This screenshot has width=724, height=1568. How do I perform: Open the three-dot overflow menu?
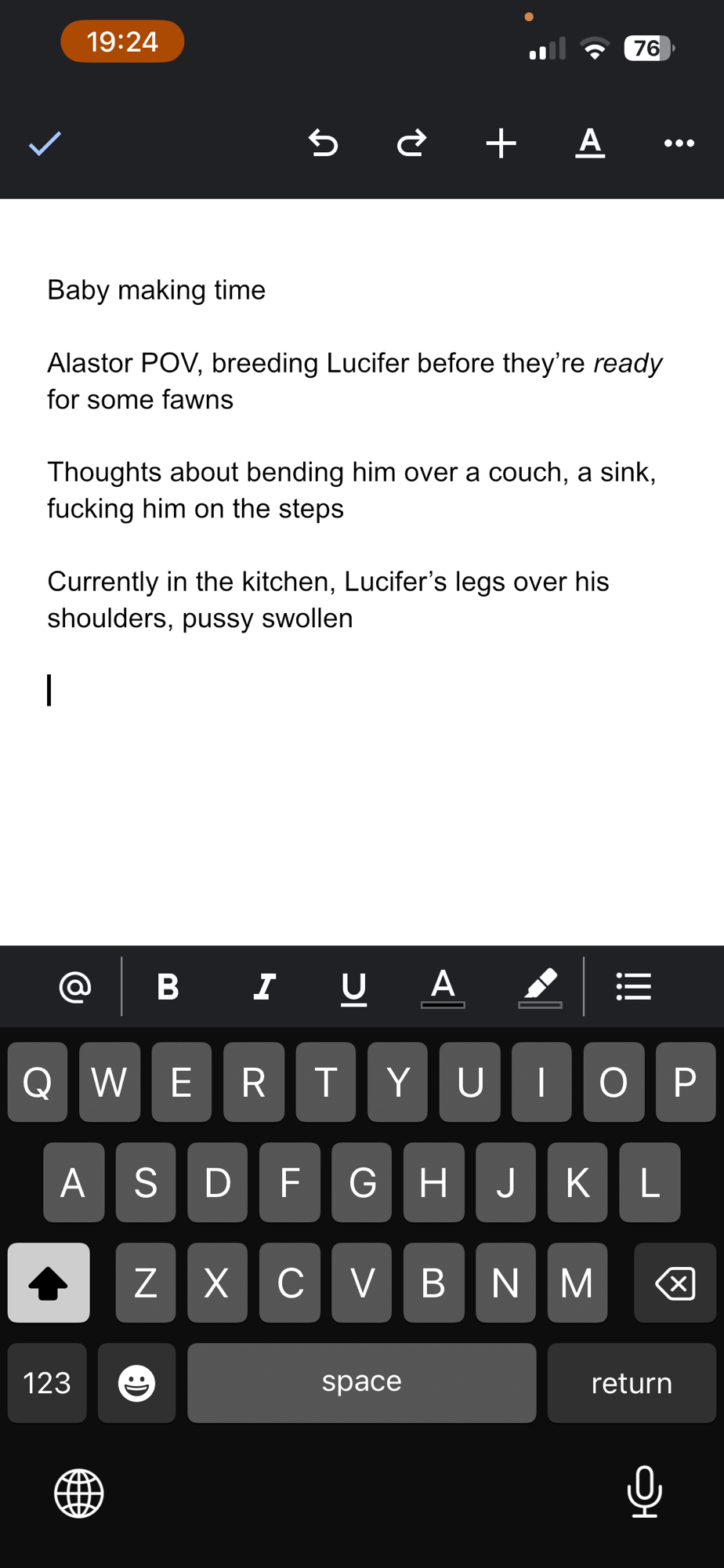(x=679, y=143)
